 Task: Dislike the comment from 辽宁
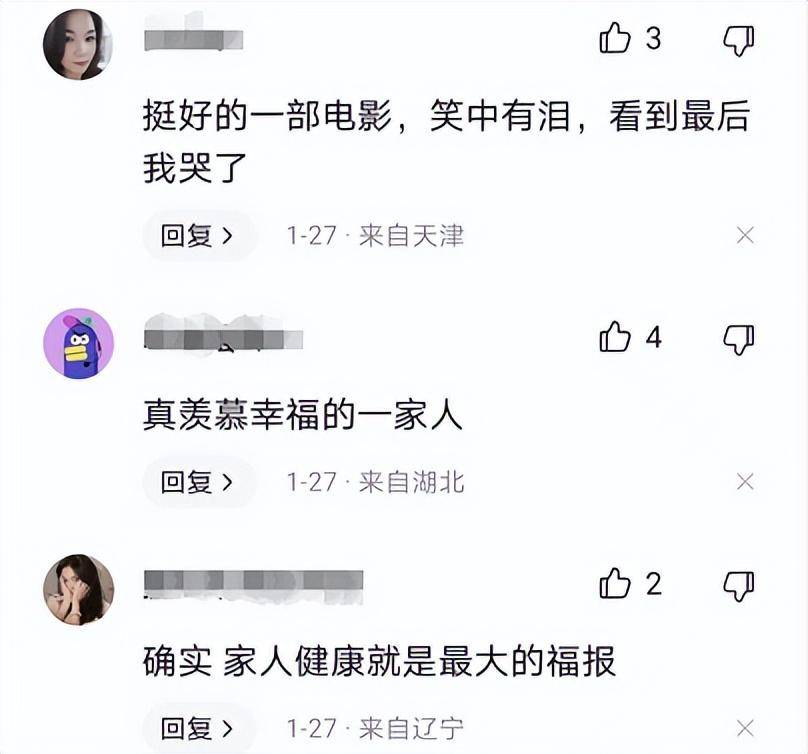tap(738, 585)
